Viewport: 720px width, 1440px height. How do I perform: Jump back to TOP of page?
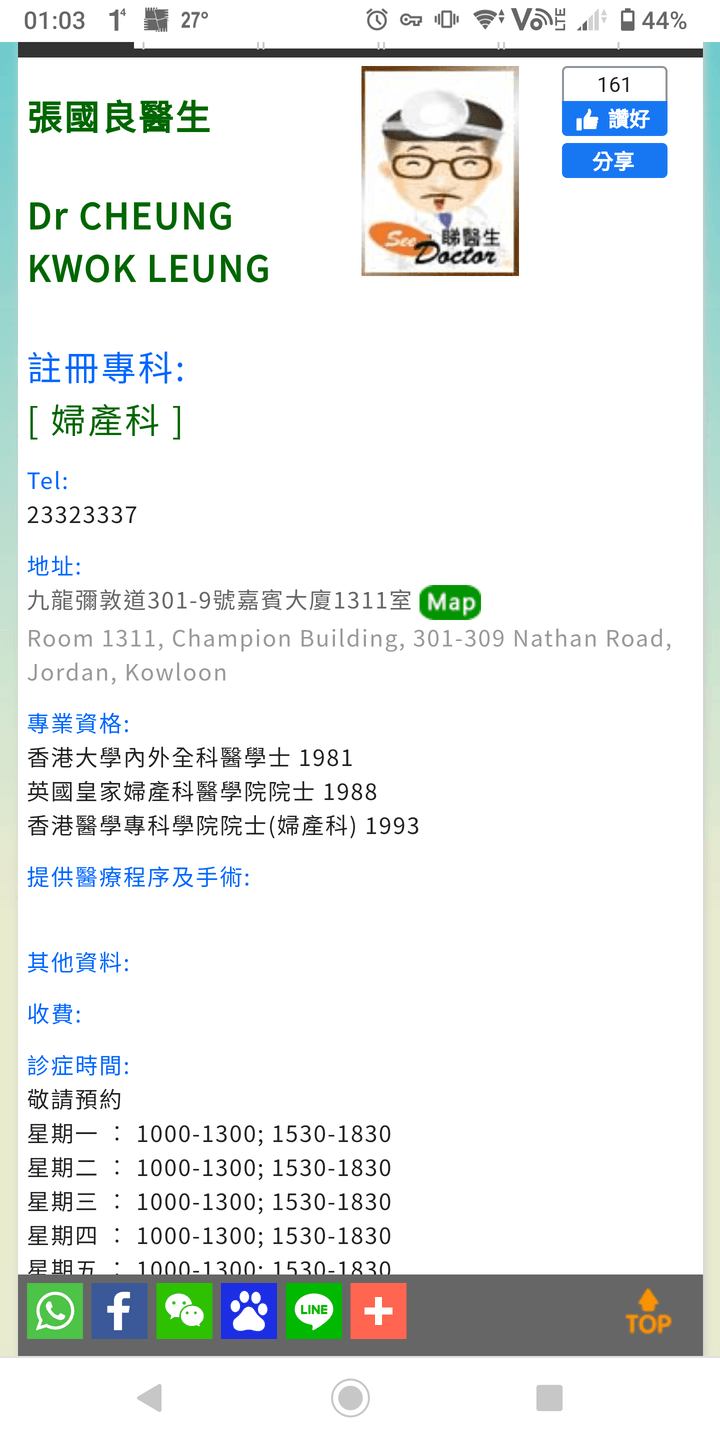pyautogui.click(x=648, y=1311)
